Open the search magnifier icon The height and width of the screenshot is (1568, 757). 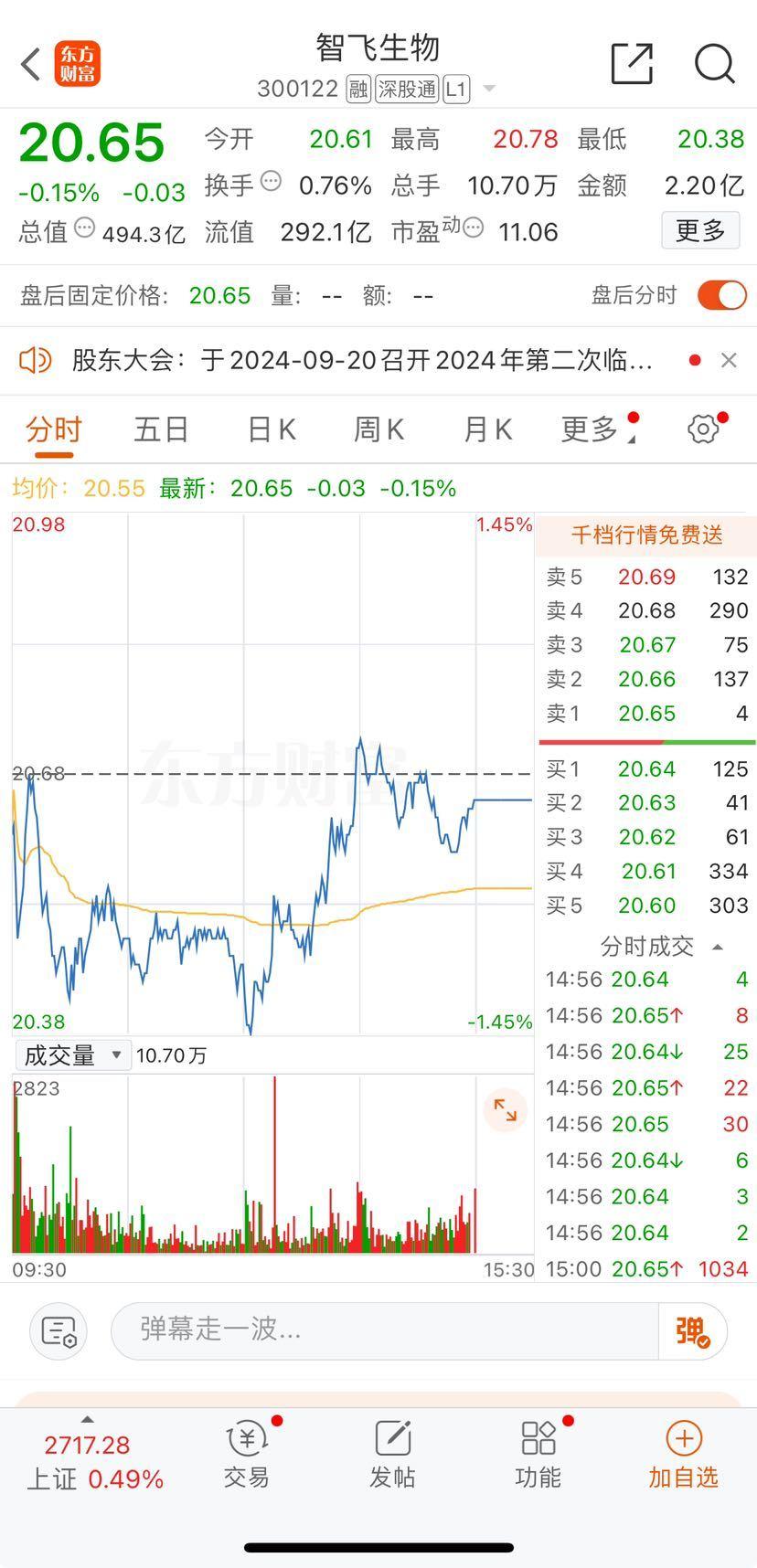tap(714, 64)
